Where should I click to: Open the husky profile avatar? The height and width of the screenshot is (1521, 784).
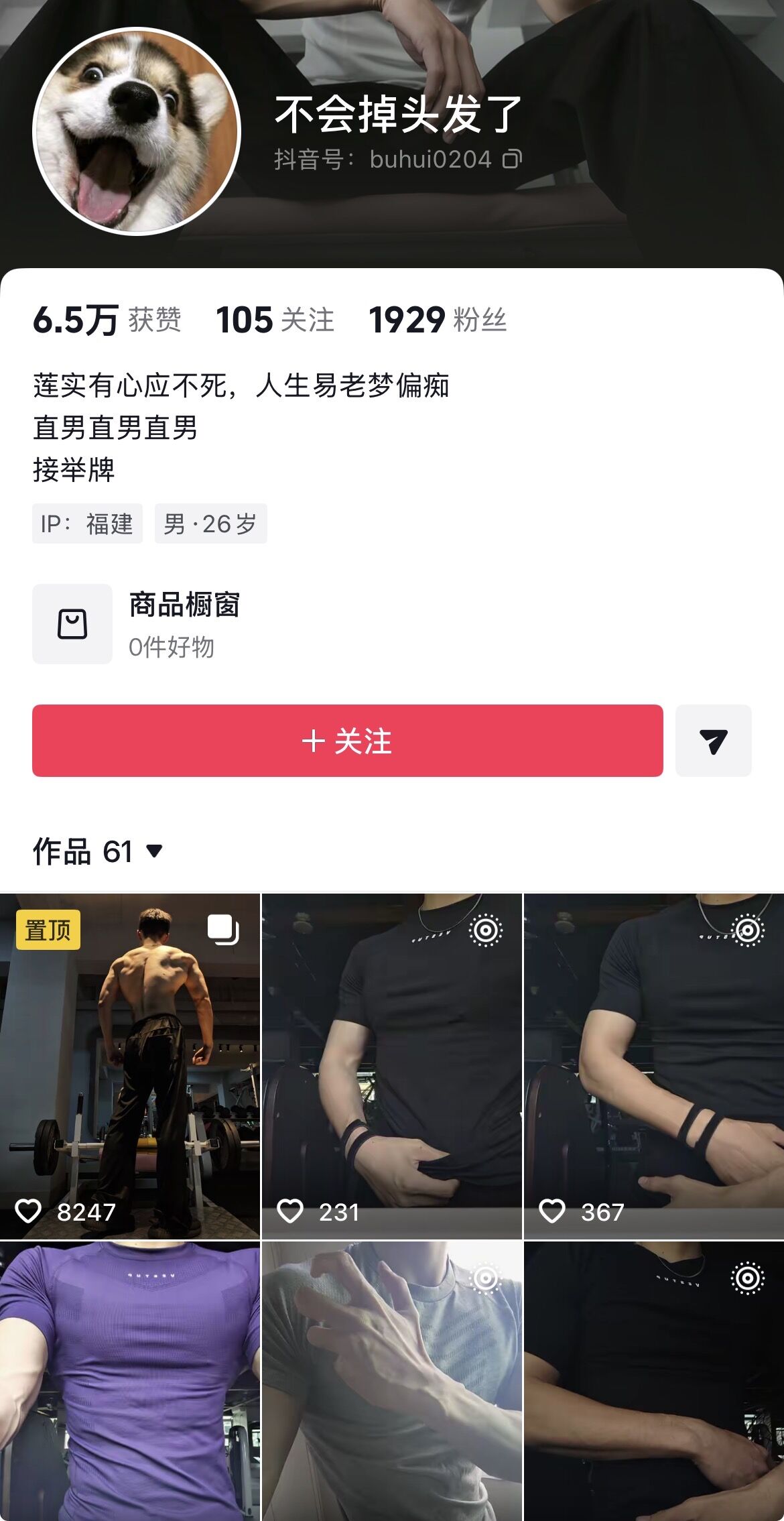(137, 131)
